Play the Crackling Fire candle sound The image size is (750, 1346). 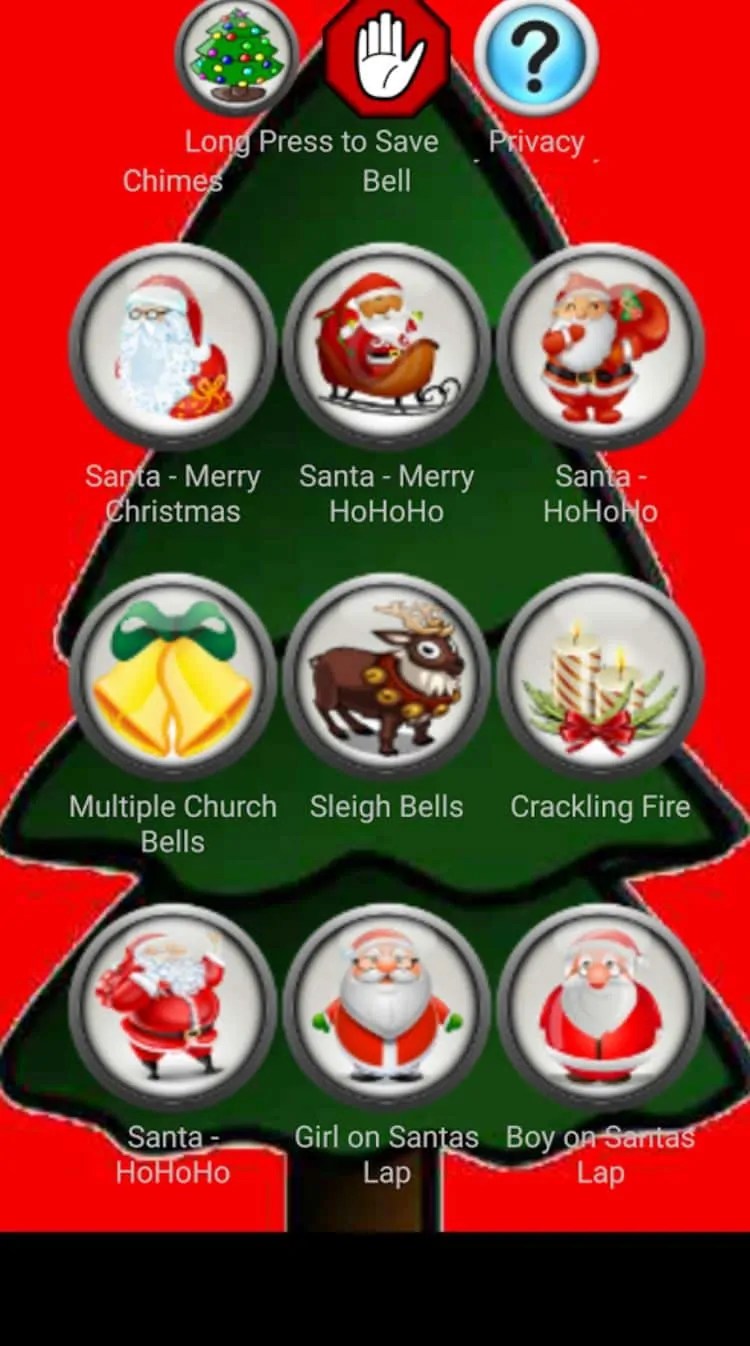[600, 677]
